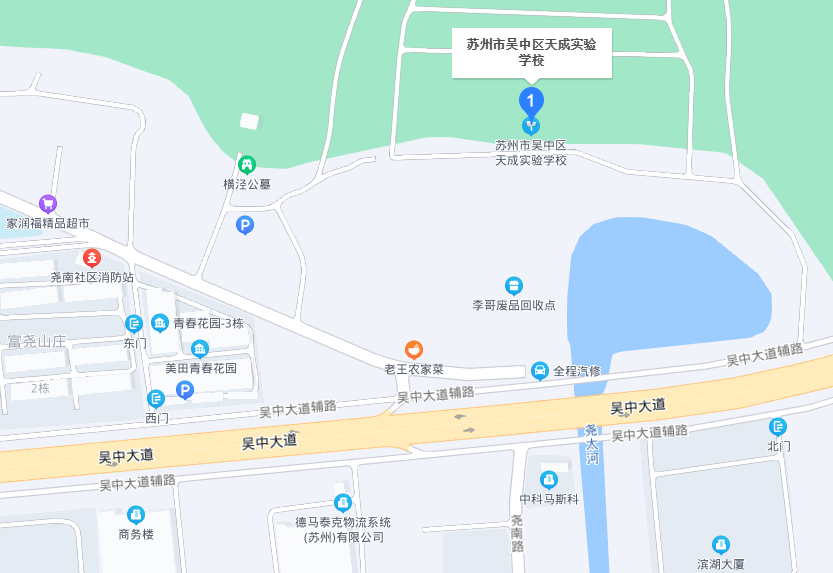Image resolution: width=833 pixels, height=573 pixels.
Task: Open the 全程汽修 car repair marker
Action: (x=540, y=371)
